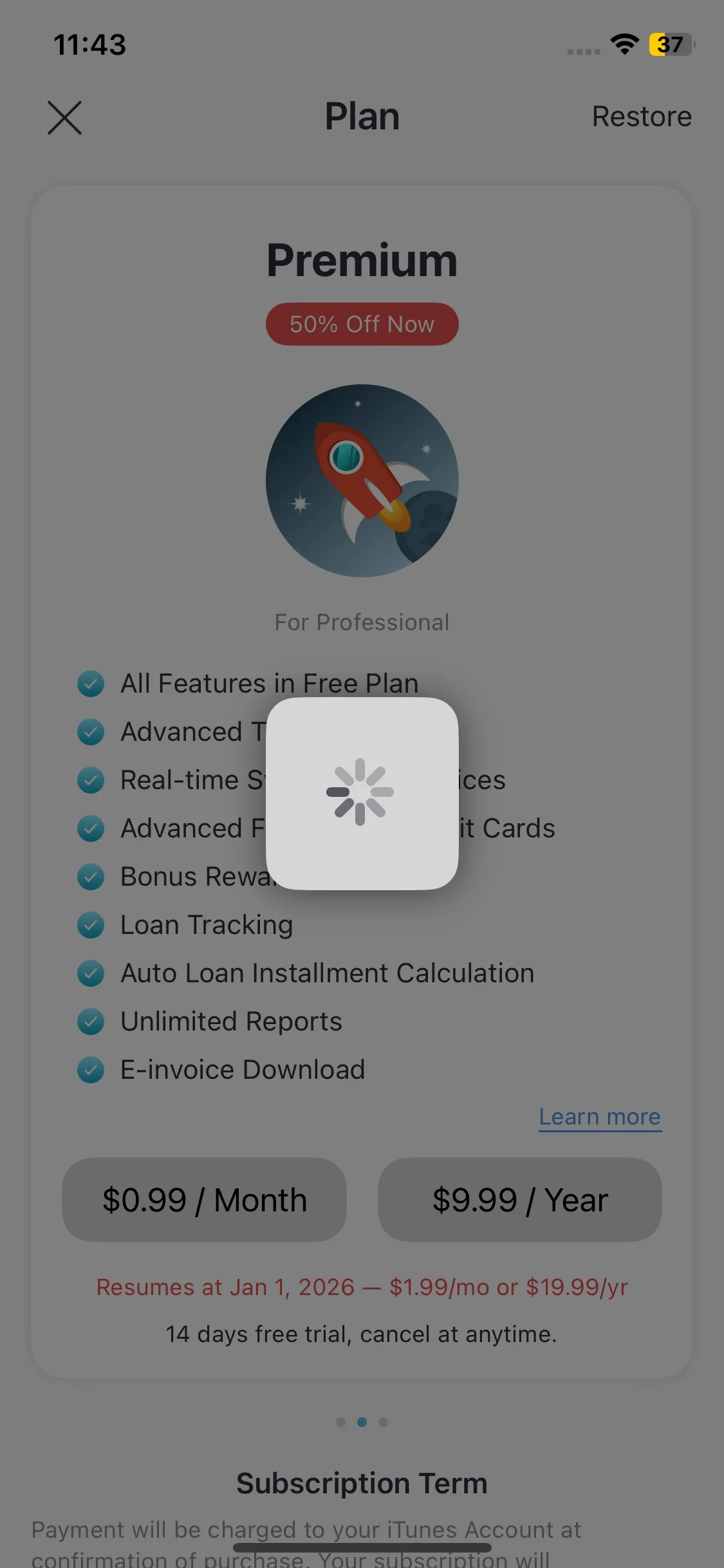Close the Plan screen
The width and height of the screenshot is (724, 1568).
(x=64, y=117)
